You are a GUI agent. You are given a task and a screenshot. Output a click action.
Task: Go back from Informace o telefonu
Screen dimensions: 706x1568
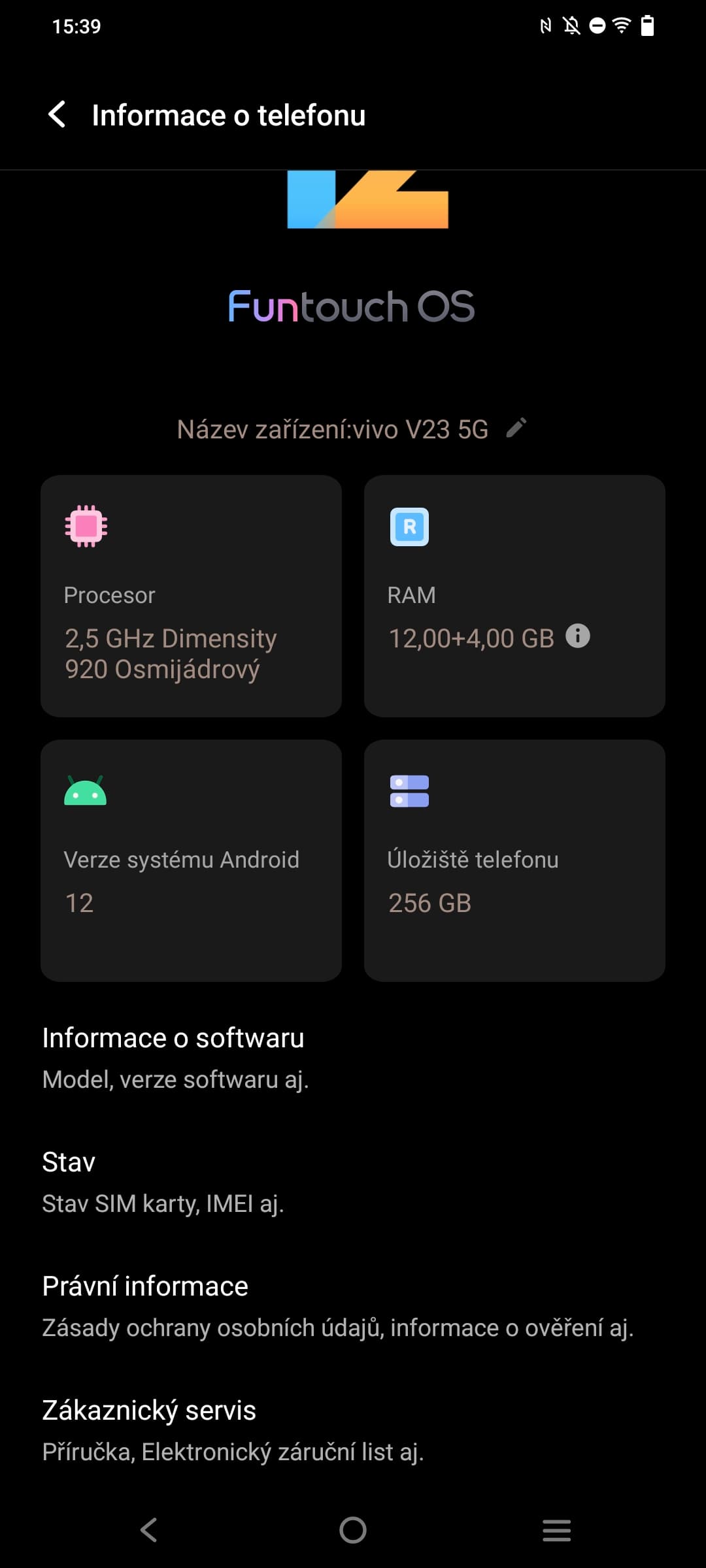[x=58, y=115]
